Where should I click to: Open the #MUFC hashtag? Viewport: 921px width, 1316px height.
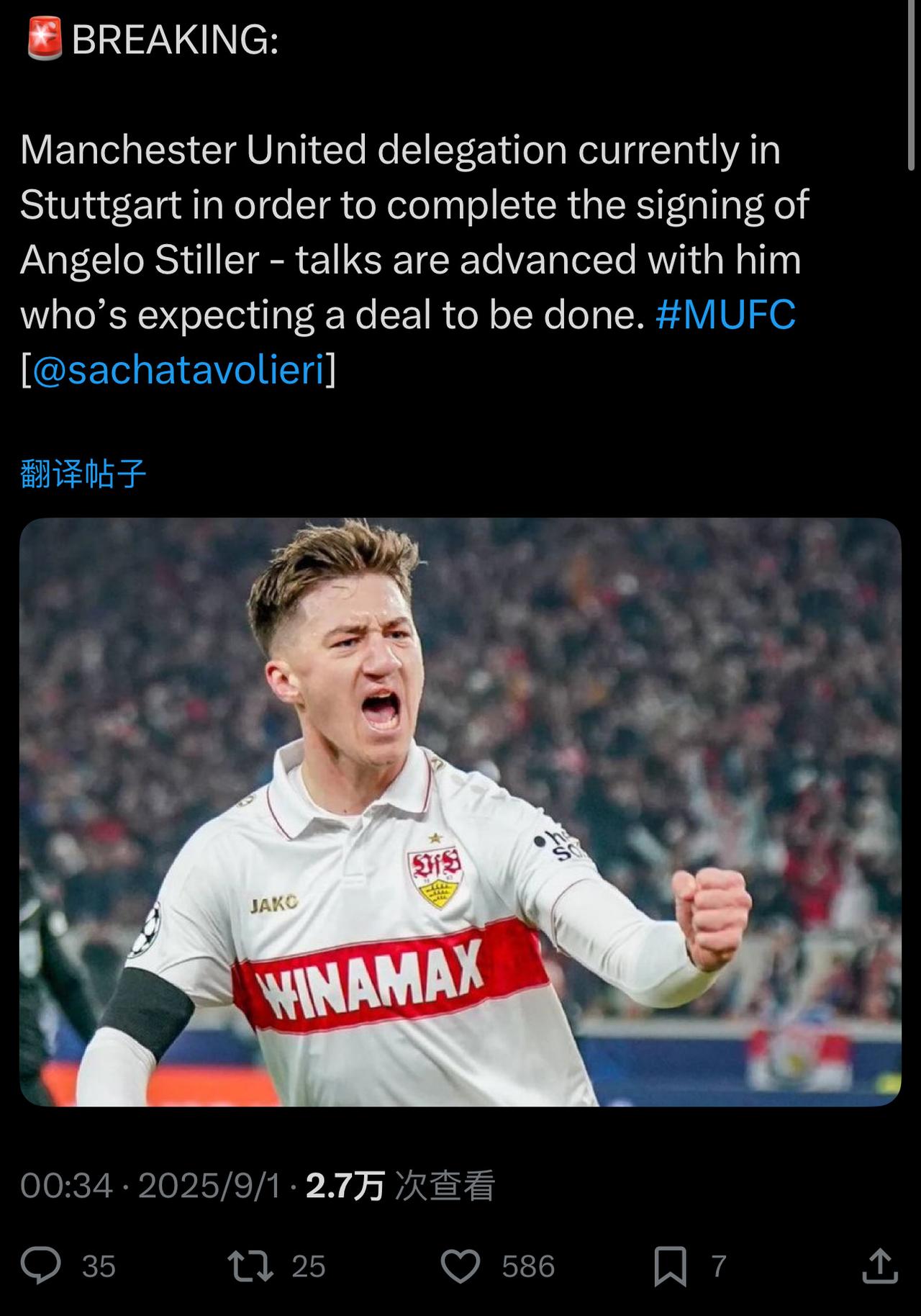tap(725, 315)
